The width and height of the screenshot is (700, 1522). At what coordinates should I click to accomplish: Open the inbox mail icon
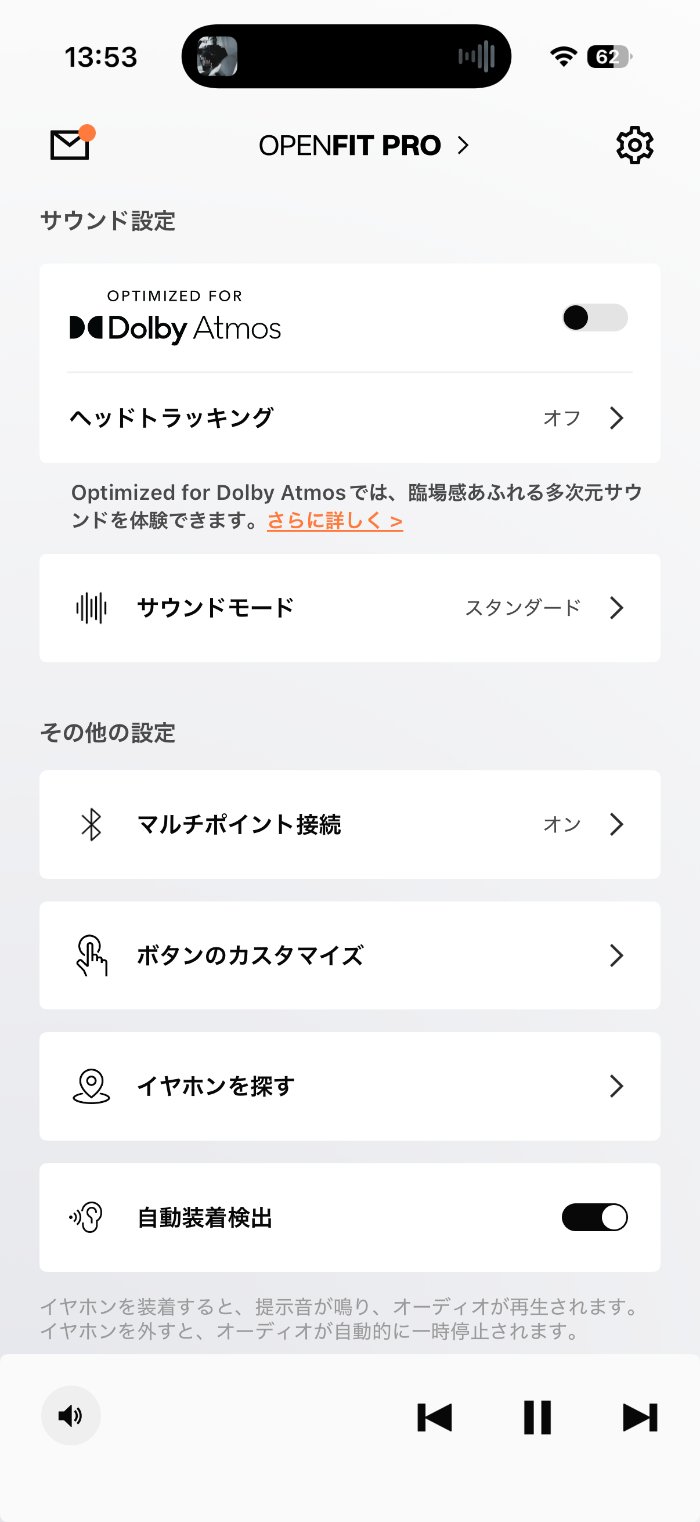coord(70,145)
